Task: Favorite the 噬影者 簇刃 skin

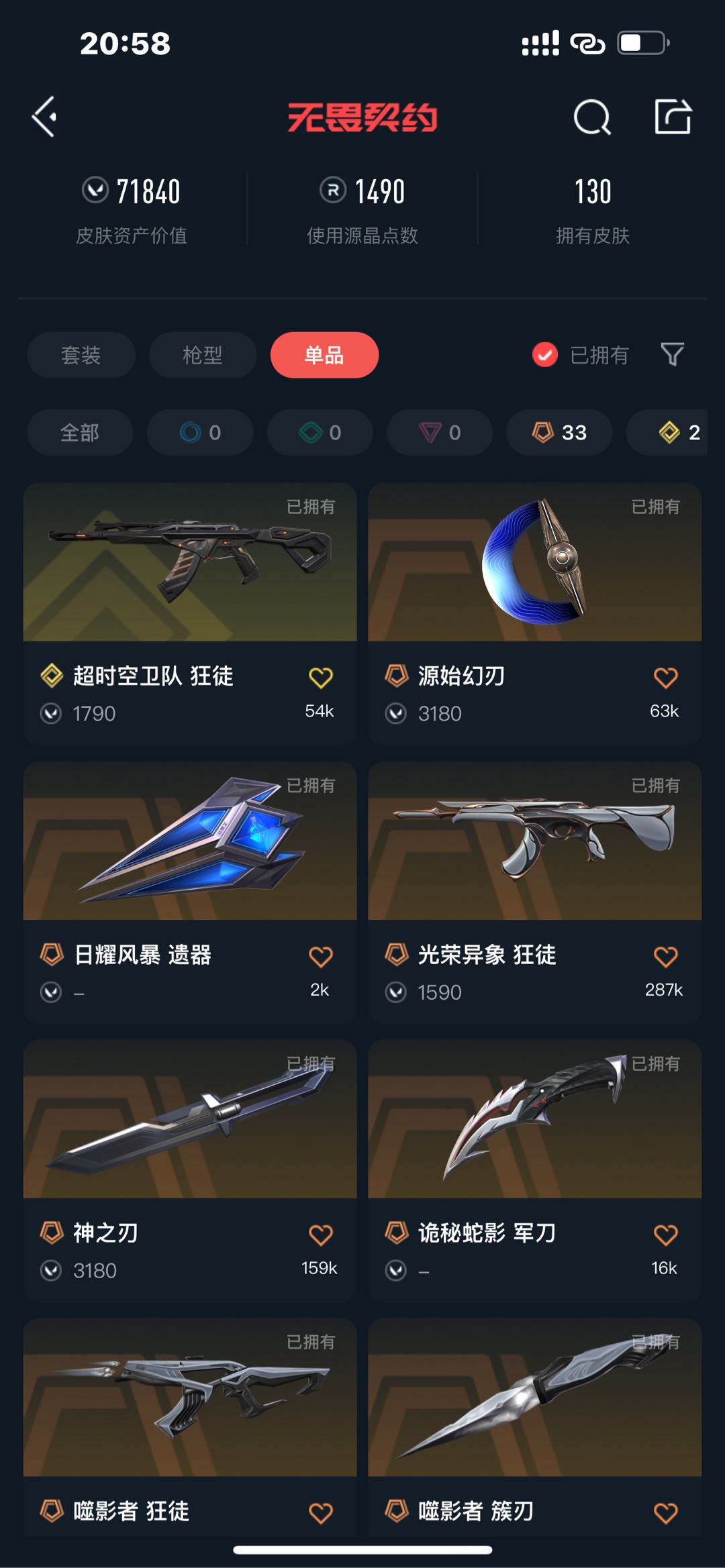Action: coord(665,1512)
